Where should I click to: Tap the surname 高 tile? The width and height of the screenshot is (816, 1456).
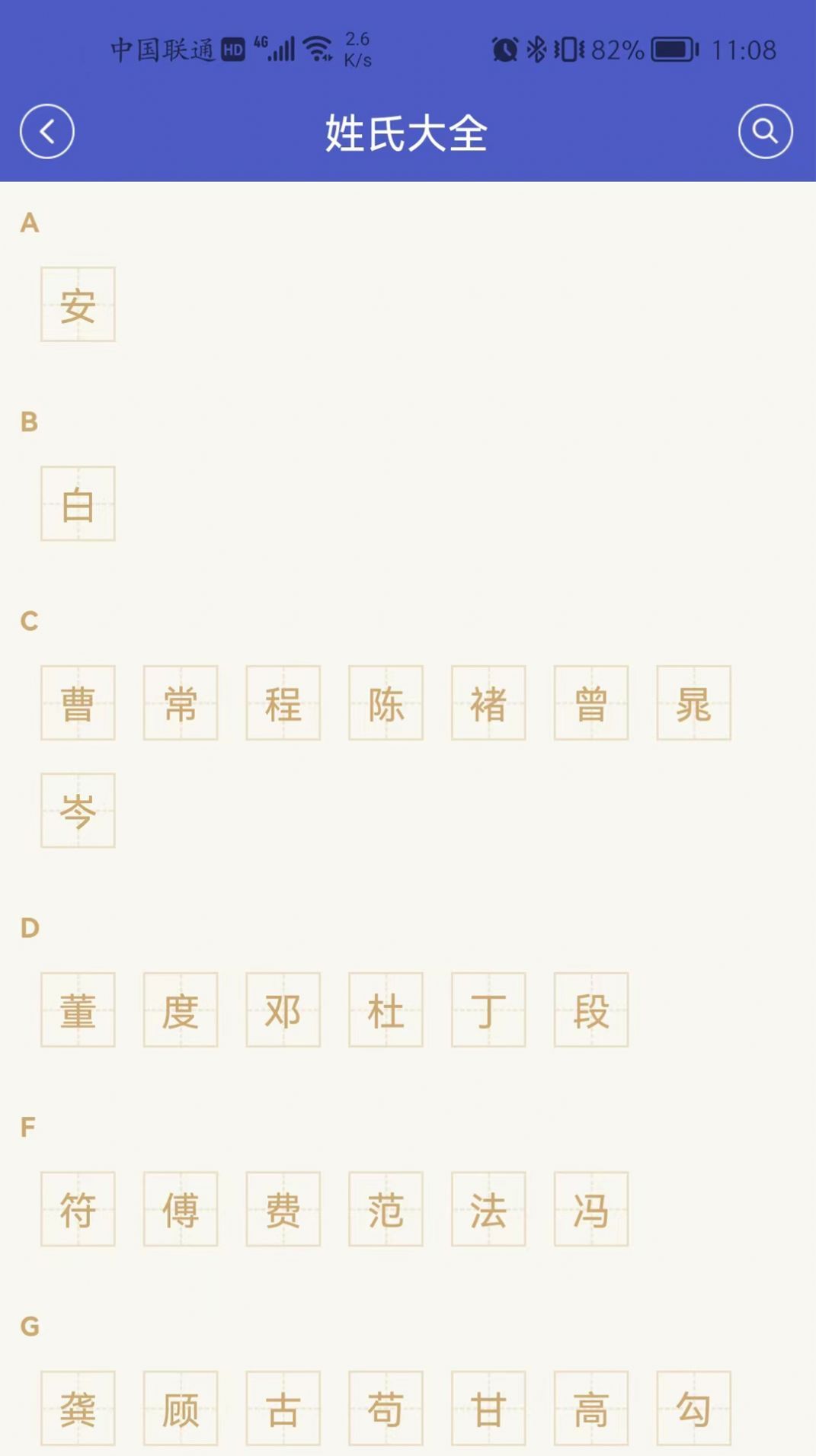[x=590, y=1408]
